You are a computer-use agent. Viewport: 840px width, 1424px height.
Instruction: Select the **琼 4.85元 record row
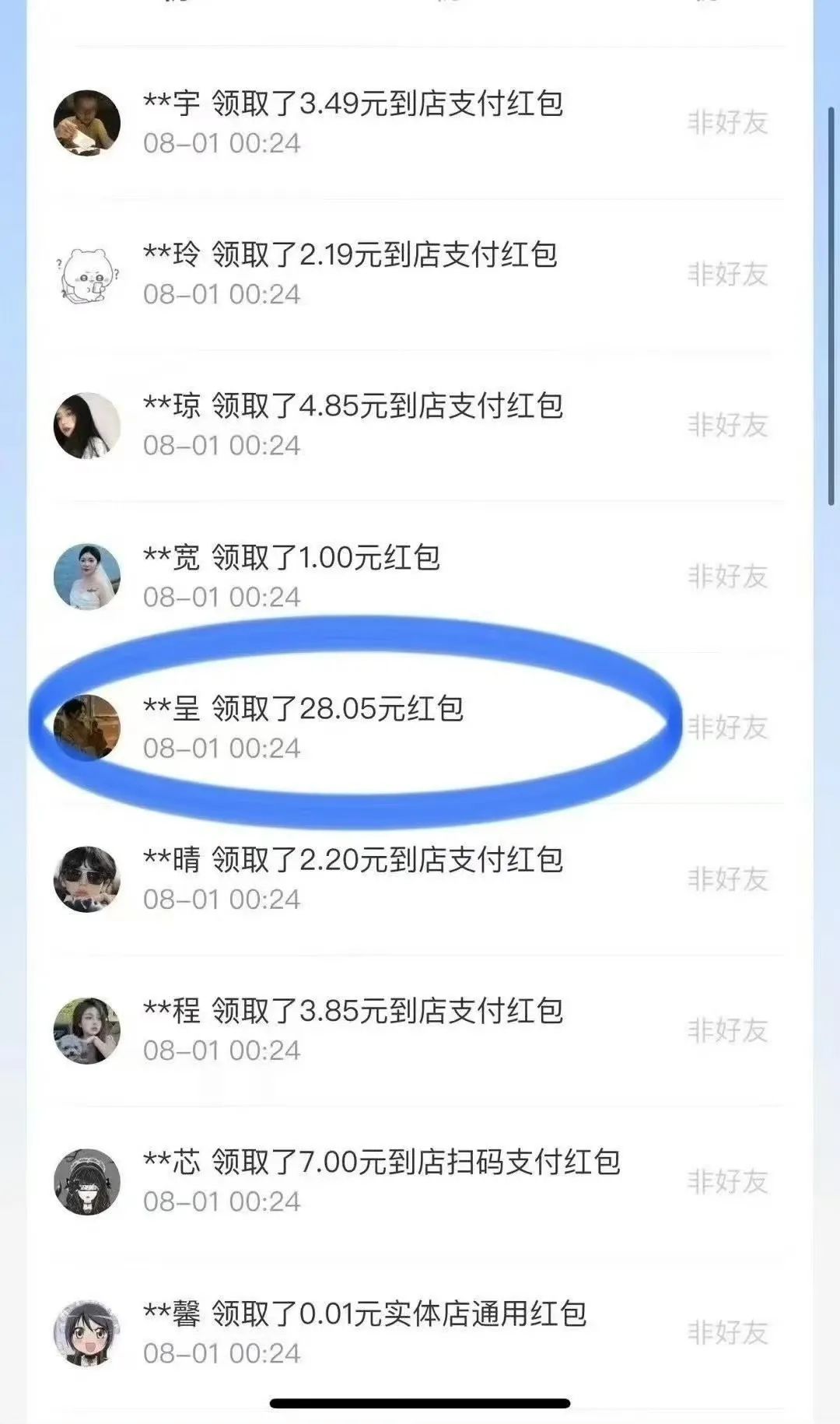pos(420,425)
